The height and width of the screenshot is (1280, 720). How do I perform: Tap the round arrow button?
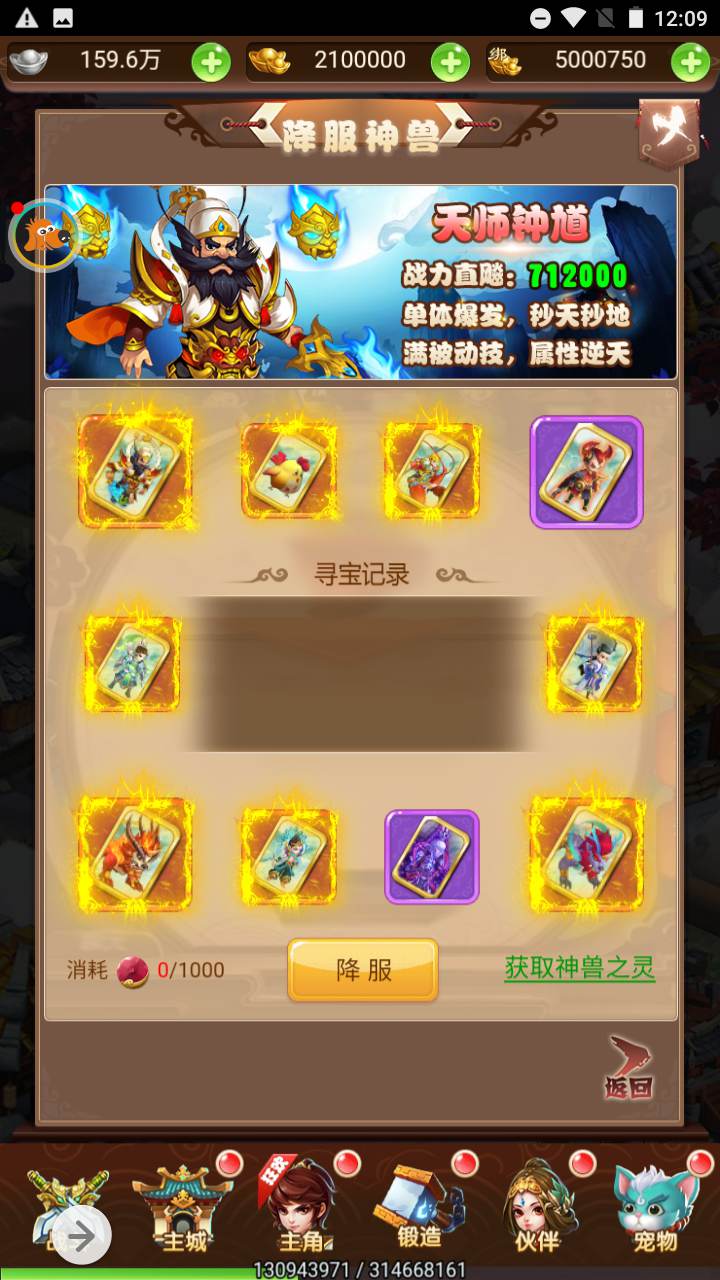[82, 1236]
